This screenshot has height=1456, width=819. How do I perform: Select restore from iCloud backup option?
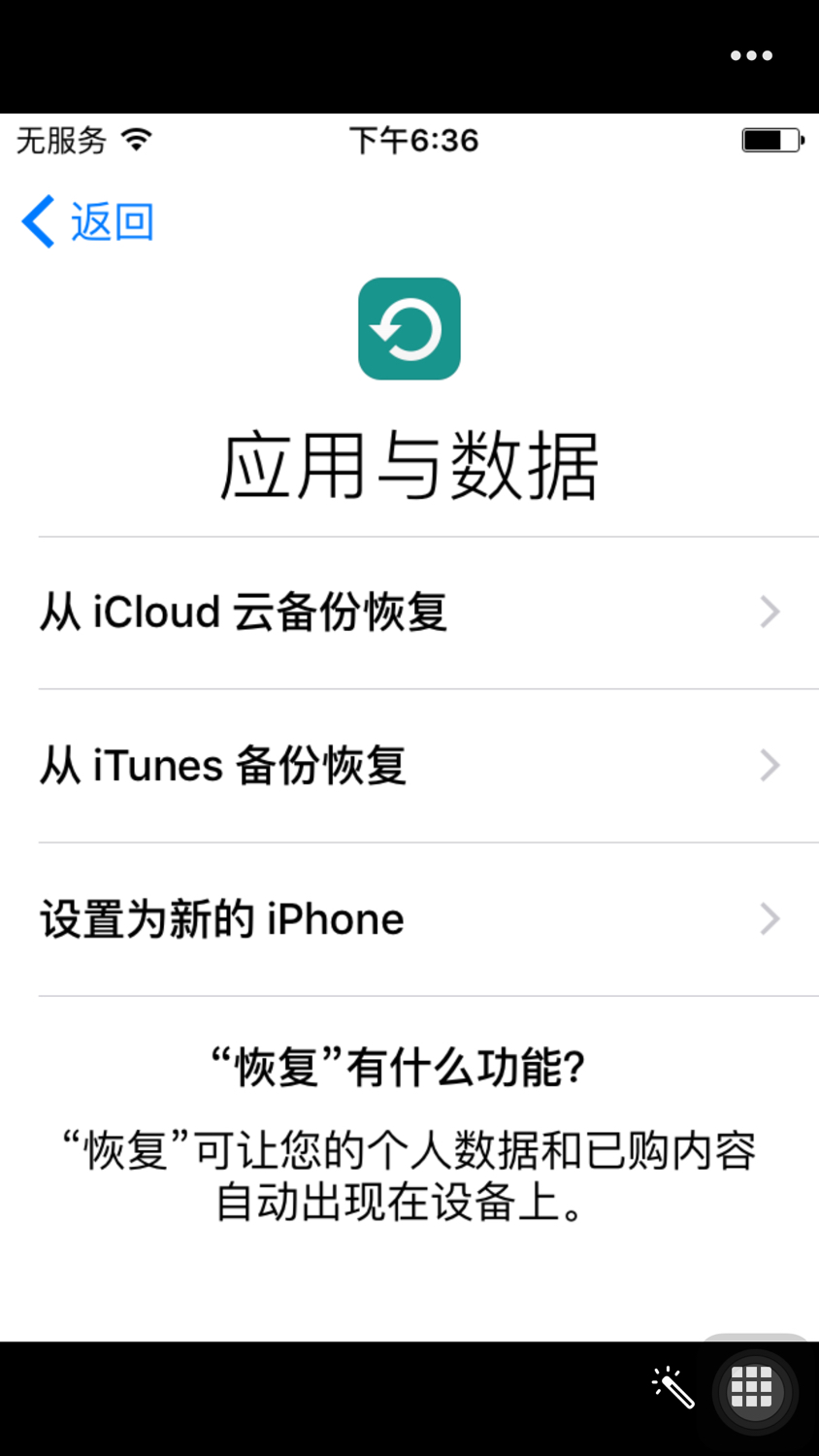243,612
